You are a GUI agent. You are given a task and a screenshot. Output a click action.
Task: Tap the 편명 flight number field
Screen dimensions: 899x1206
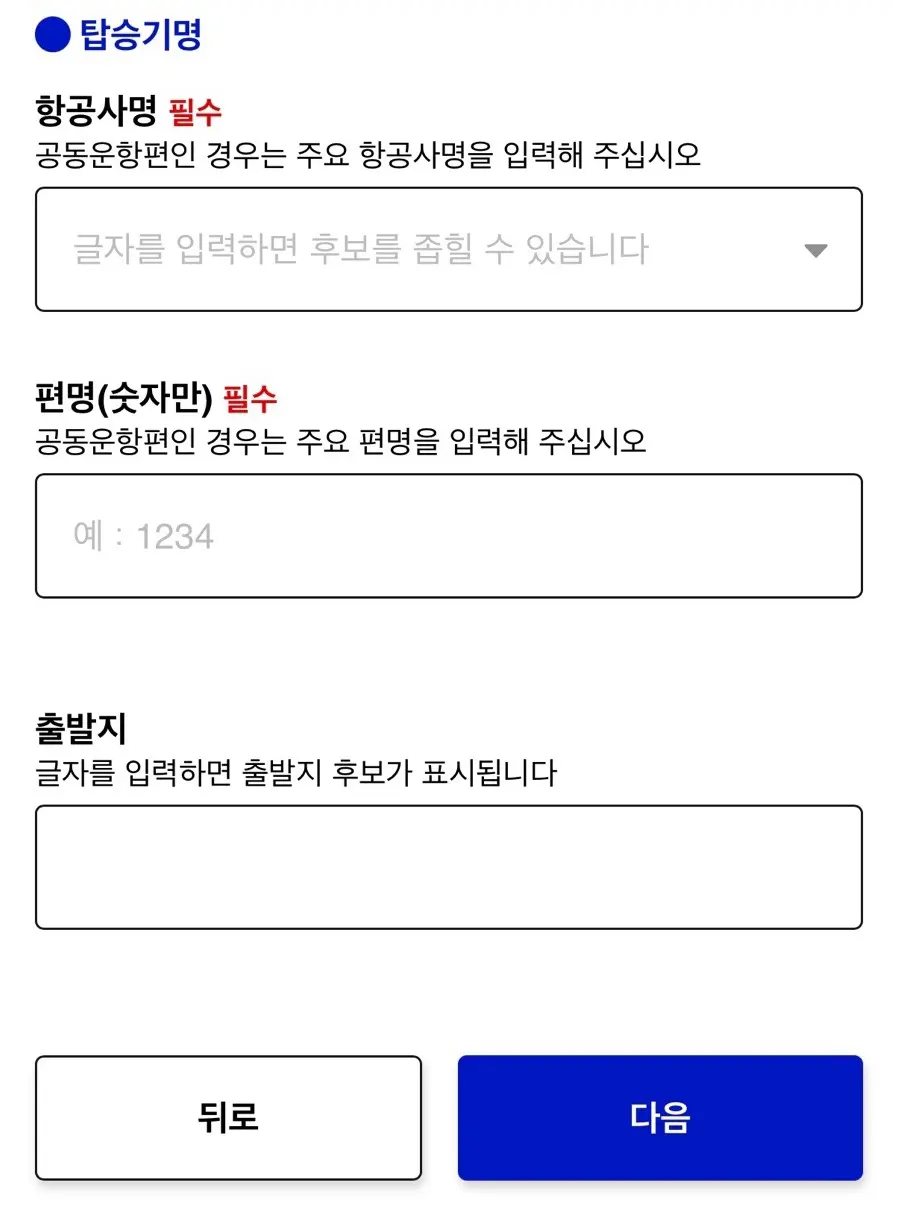[449, 536]
